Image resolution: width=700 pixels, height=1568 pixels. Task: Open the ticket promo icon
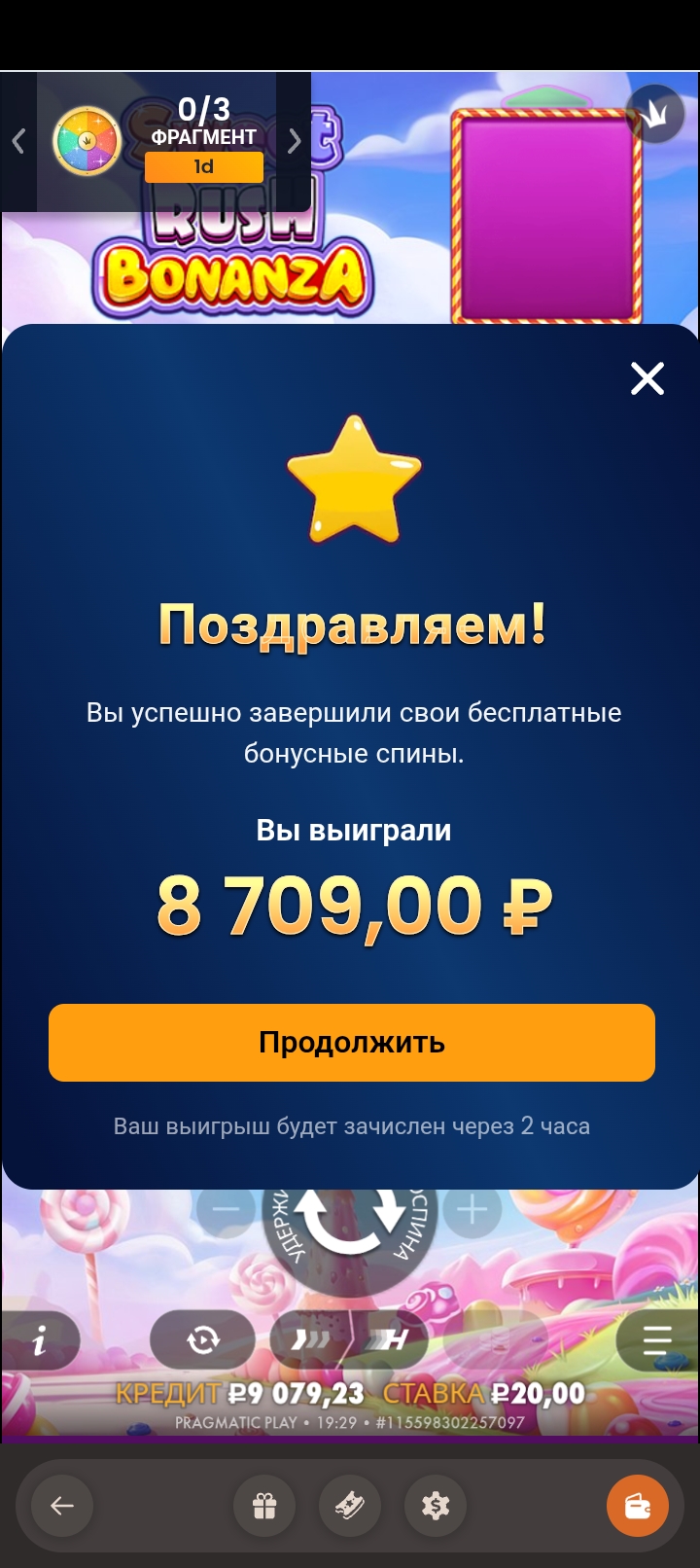350,1506
